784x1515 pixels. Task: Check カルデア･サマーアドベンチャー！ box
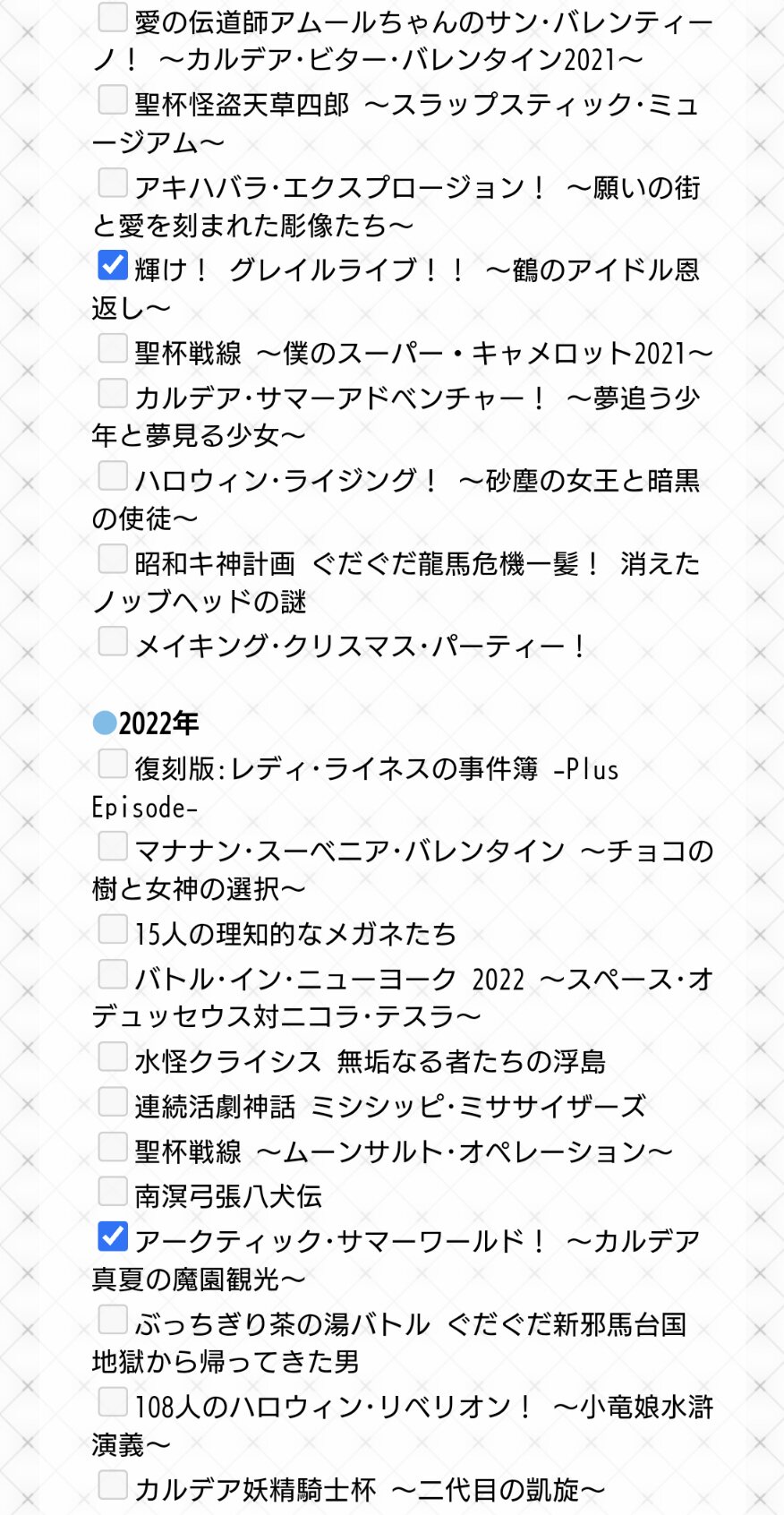112,393
